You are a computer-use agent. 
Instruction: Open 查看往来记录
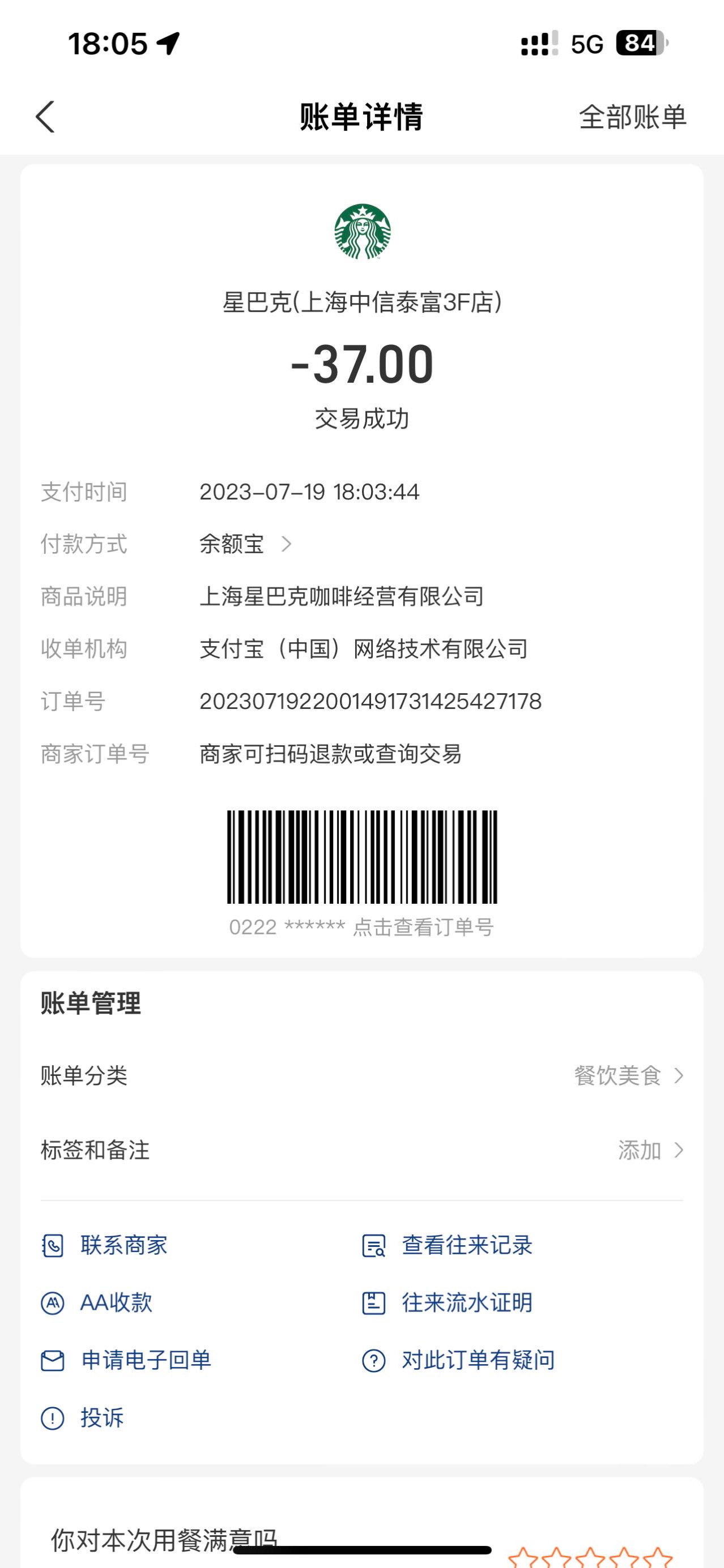coord(447,1245)
